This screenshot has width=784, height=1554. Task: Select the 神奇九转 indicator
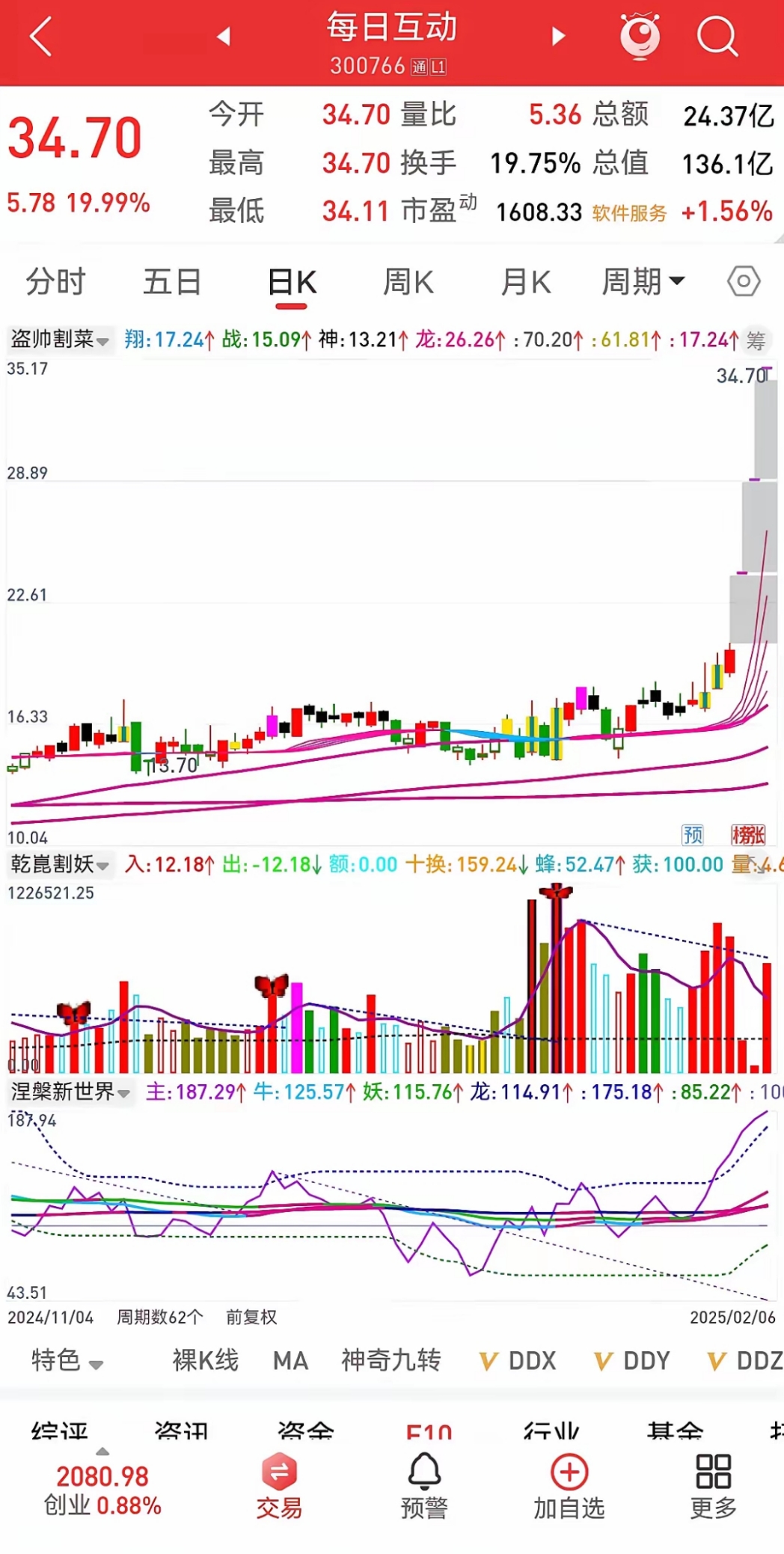pyautogui.click(x=391, y=1359)
